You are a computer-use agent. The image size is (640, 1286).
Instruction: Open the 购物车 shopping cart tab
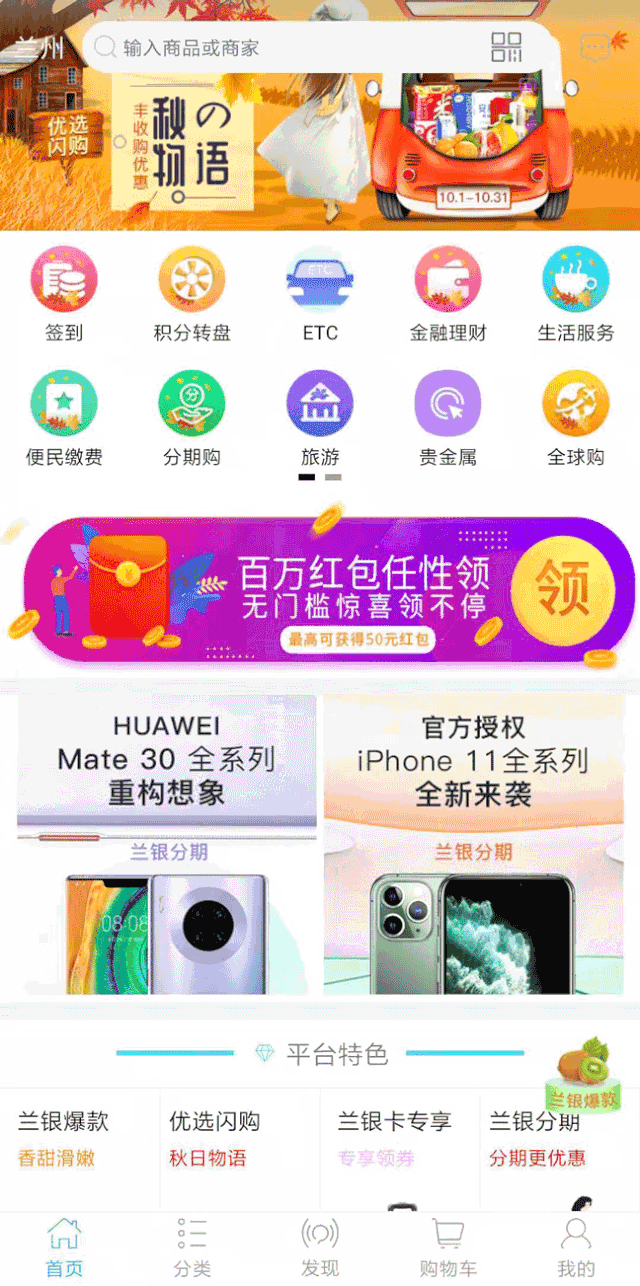(x=448, y=1248)
